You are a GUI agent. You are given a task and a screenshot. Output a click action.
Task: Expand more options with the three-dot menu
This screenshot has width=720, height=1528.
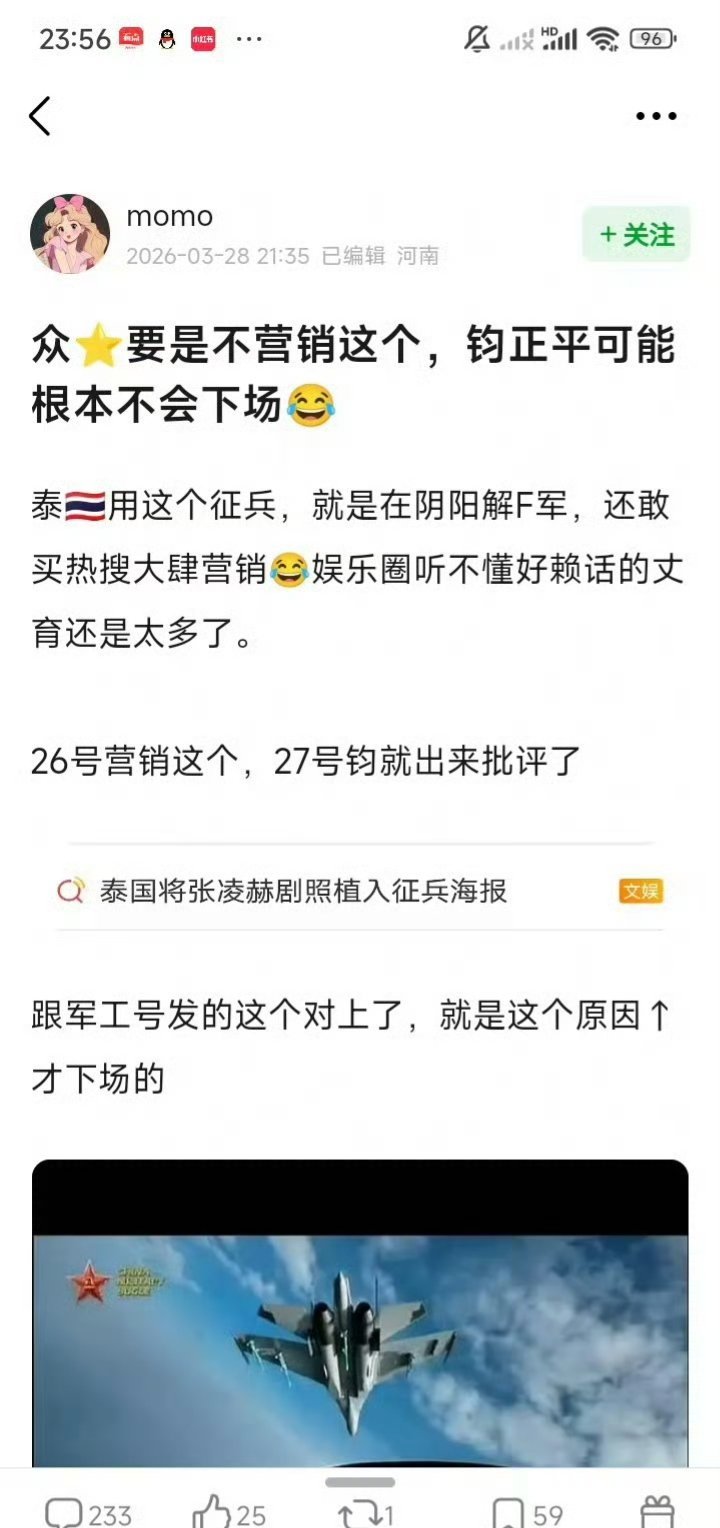655,117
